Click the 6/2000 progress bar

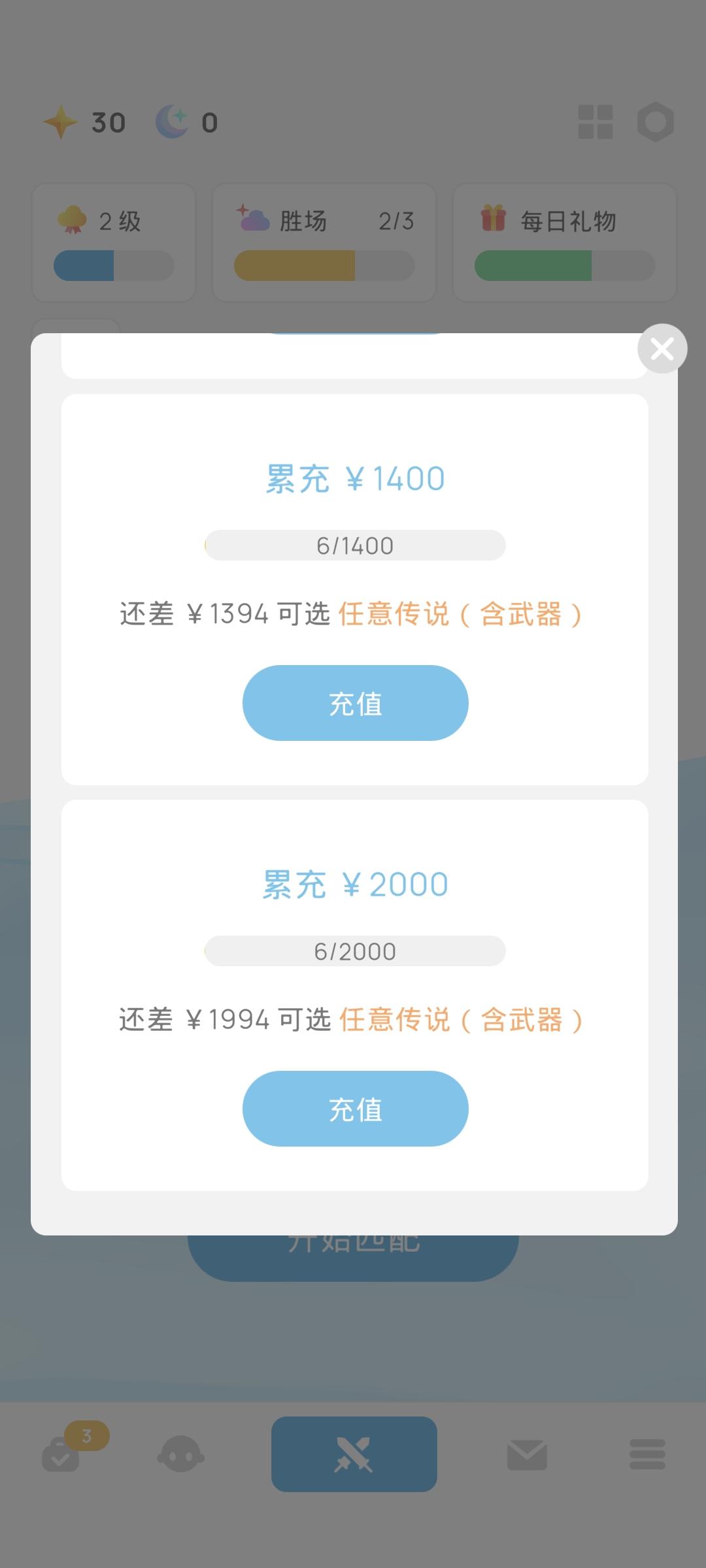354,951
